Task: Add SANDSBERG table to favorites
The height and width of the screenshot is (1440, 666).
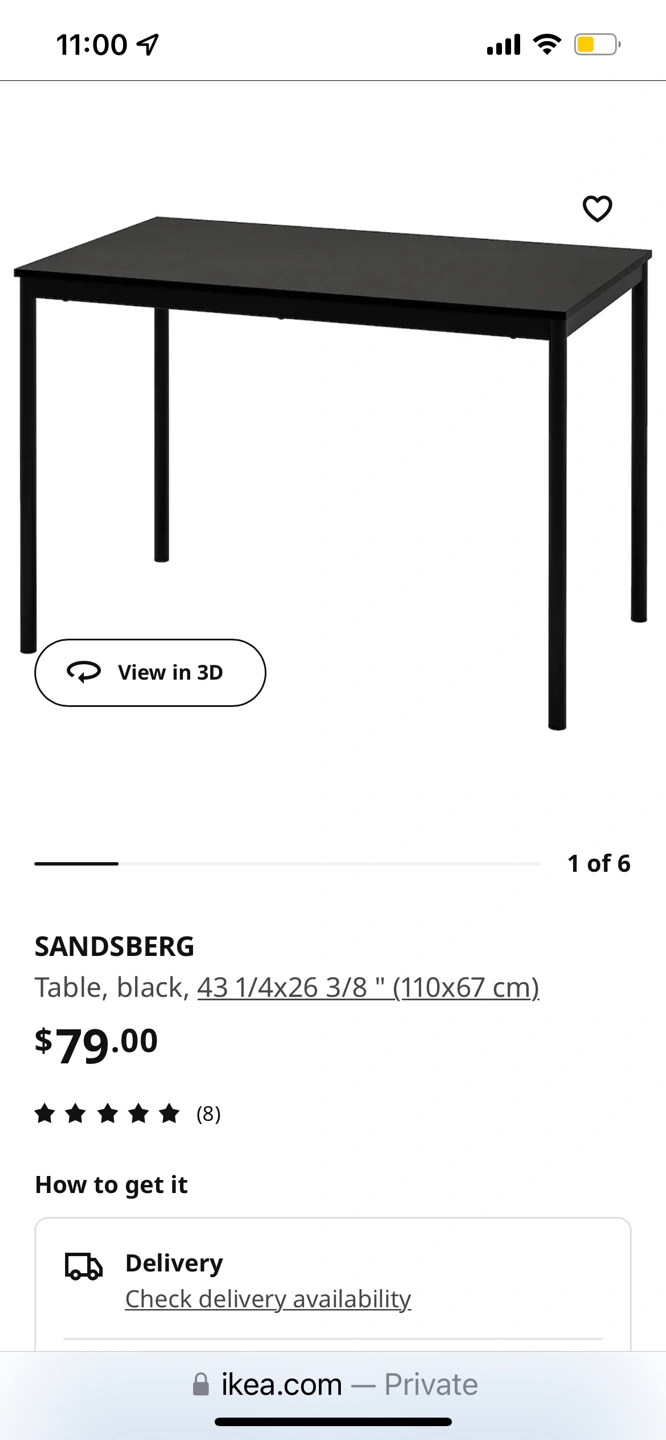Action: click(x=597, y=208)
